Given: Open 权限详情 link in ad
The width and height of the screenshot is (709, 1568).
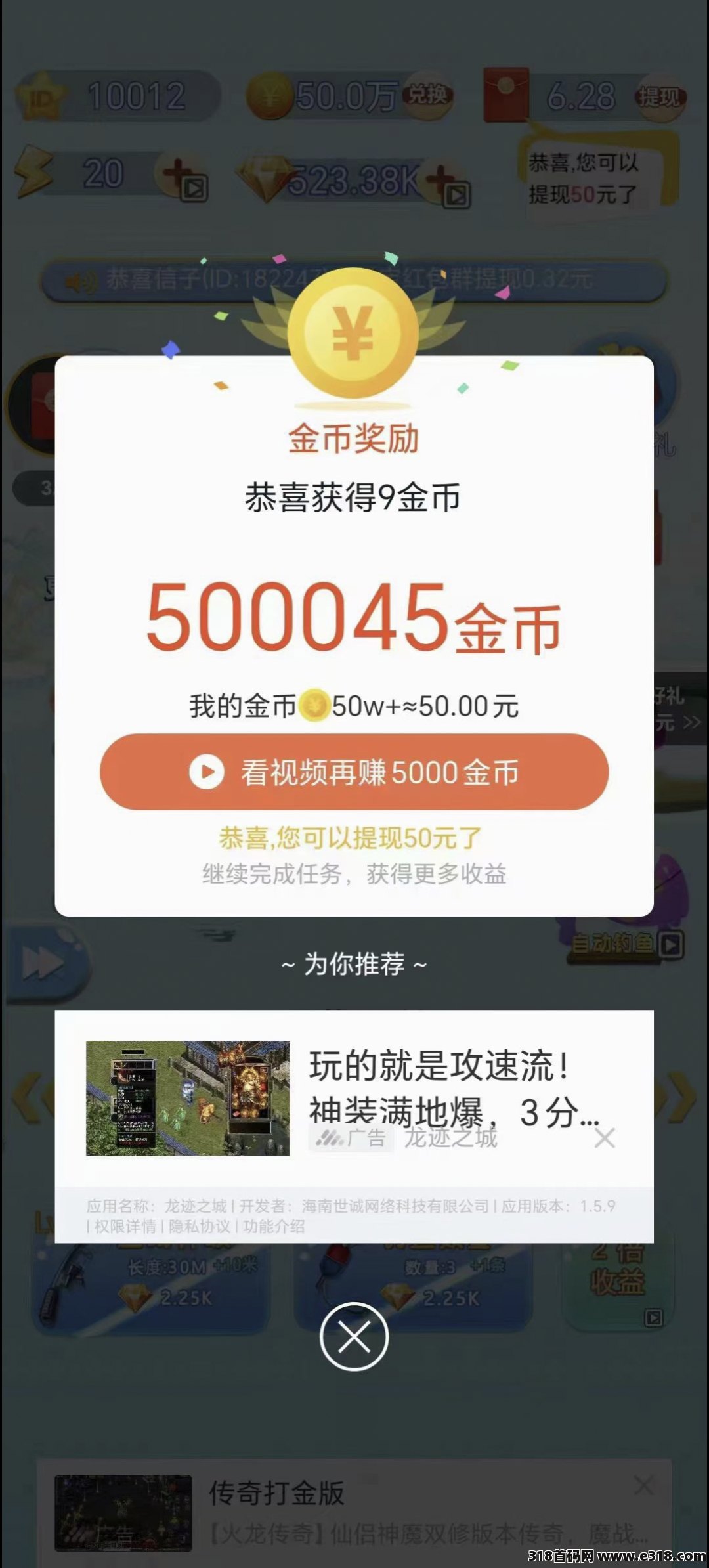Looking at the screenshot, I should pyautogui.click(x=125, y=1226).
